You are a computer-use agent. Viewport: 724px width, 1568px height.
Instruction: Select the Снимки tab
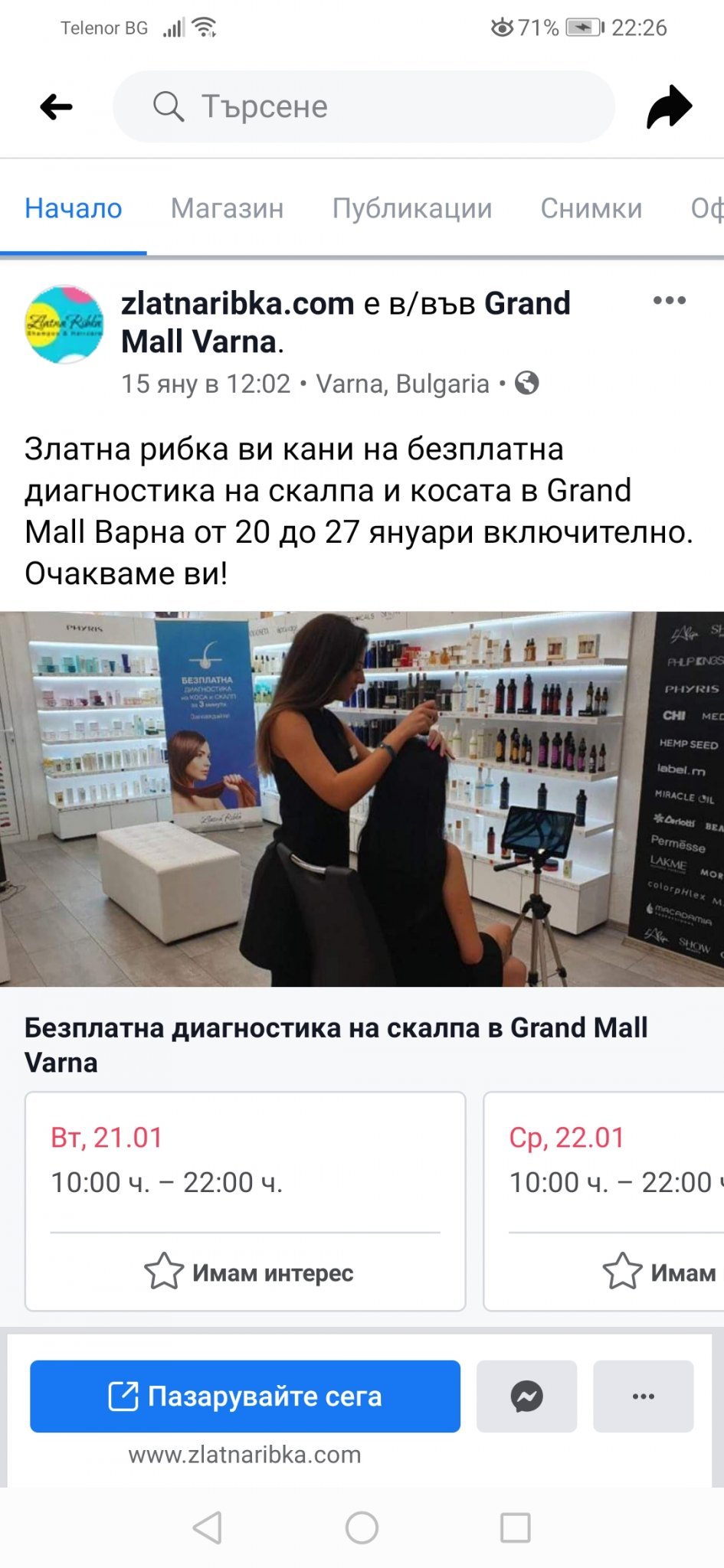(x=591, y=208)
